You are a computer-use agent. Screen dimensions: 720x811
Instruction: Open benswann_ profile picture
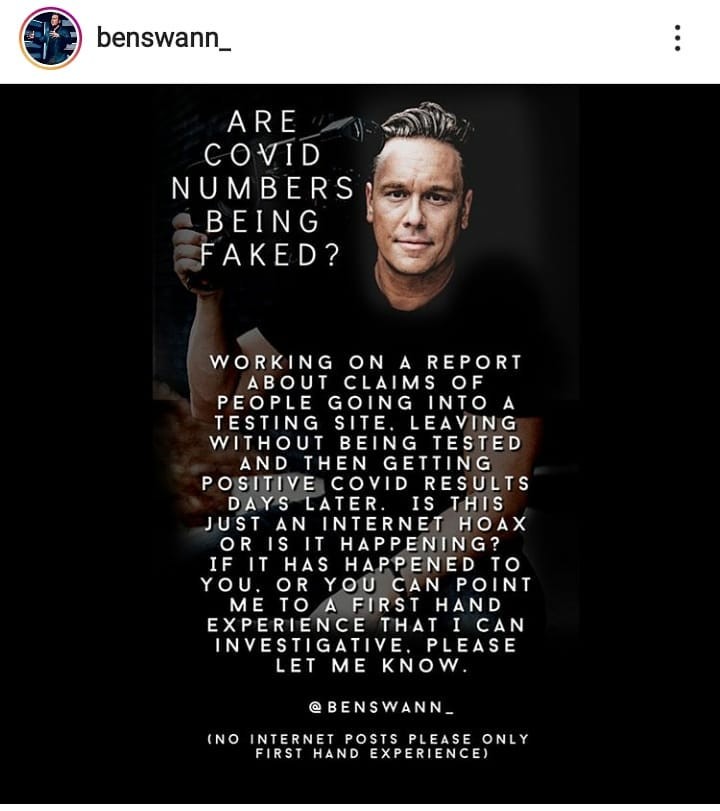(49, 38)
